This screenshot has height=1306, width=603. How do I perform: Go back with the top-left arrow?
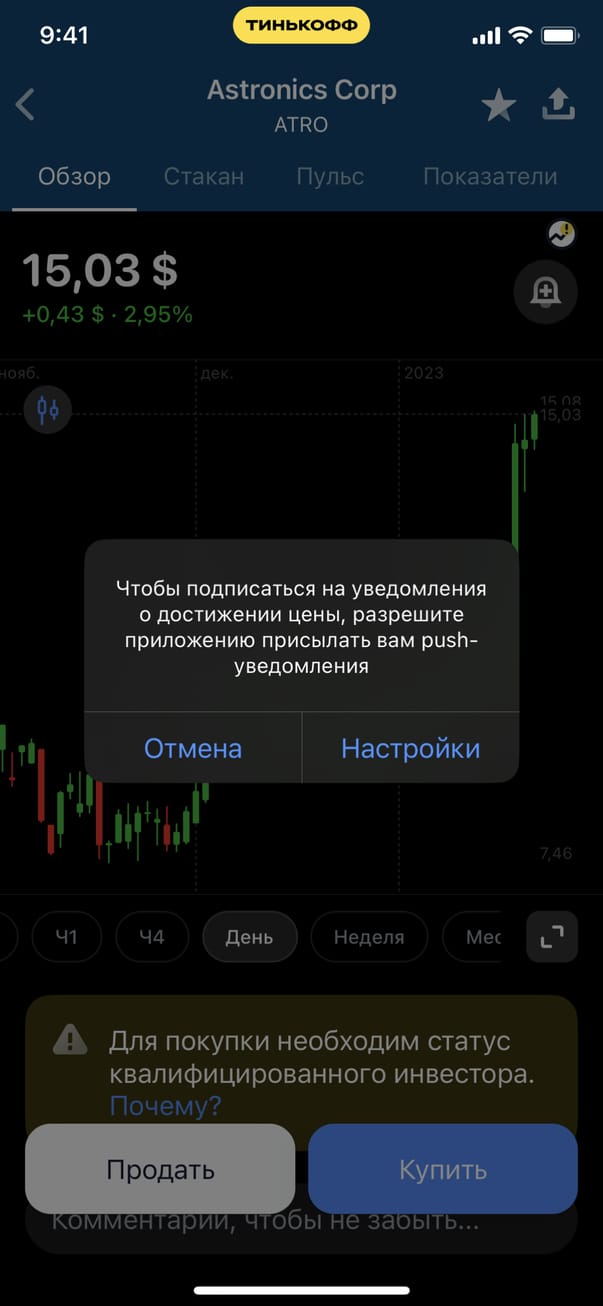pos(26,104)
